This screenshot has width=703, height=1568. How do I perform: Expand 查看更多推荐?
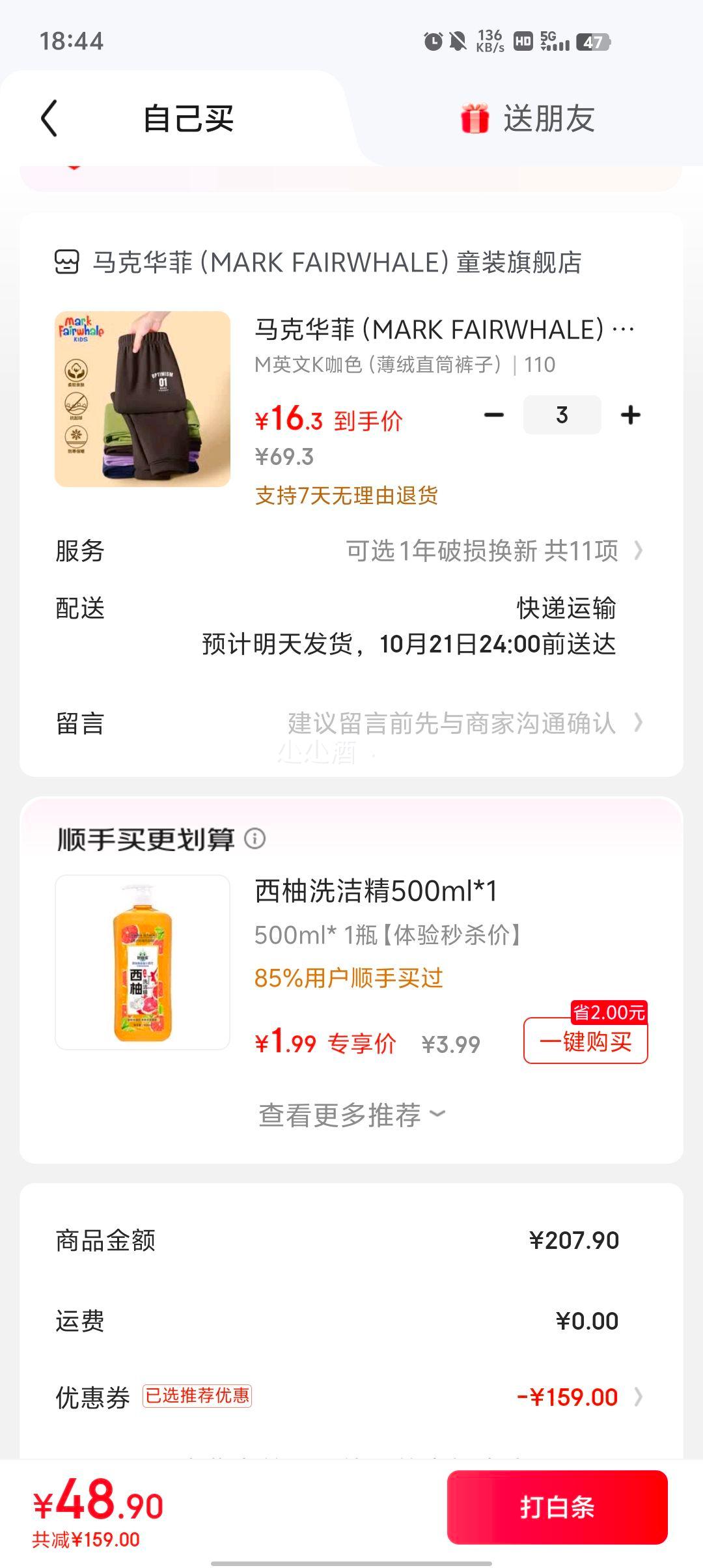(351, 1115)
